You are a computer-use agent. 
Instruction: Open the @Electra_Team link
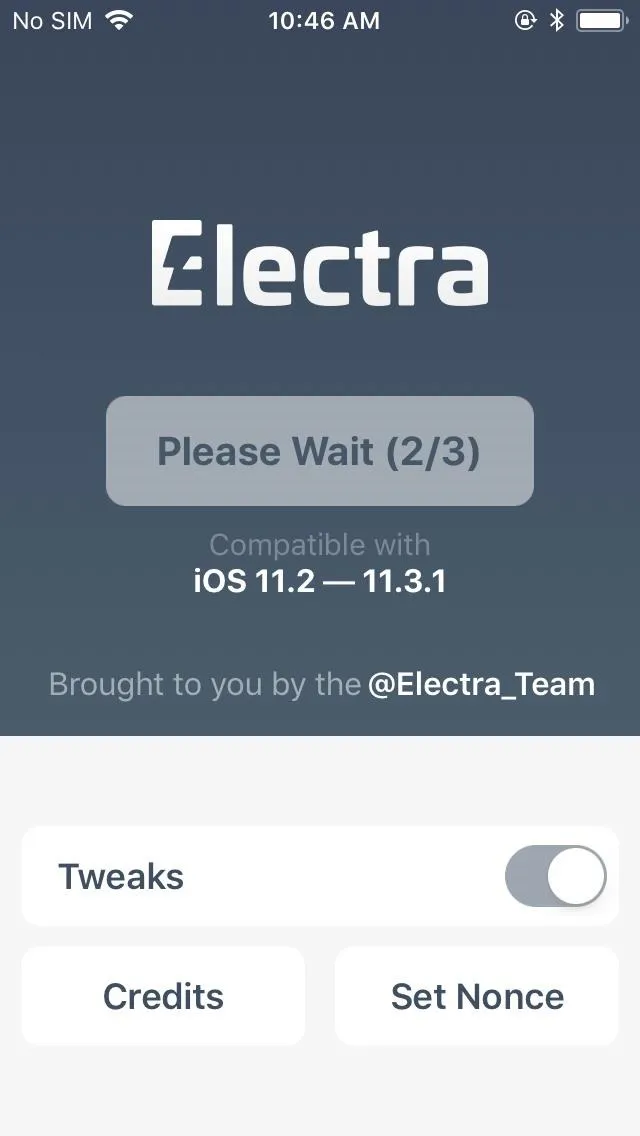[x=481, y=684]
